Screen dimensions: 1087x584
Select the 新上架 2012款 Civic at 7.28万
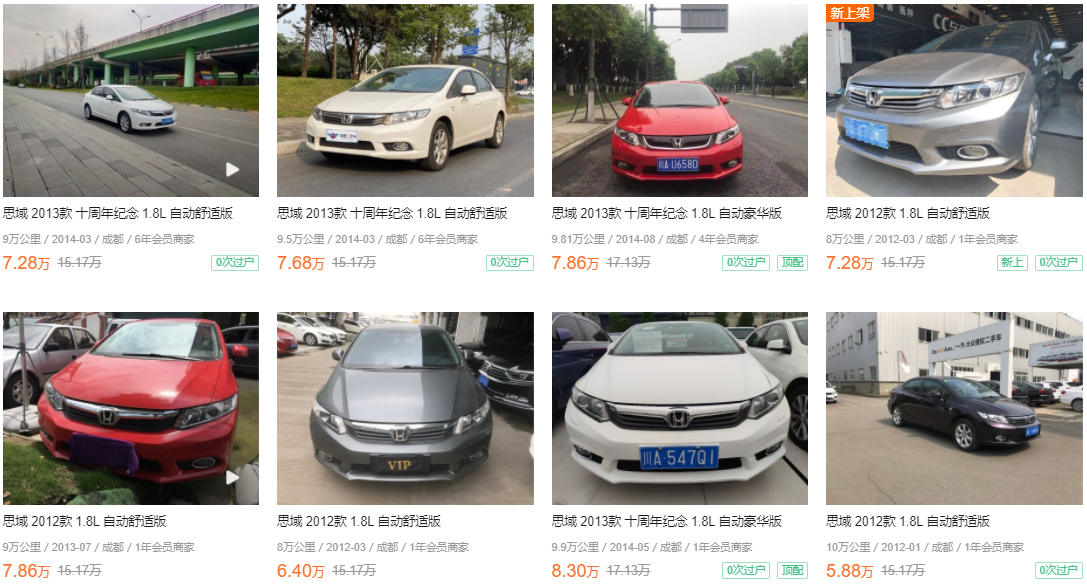954,100
